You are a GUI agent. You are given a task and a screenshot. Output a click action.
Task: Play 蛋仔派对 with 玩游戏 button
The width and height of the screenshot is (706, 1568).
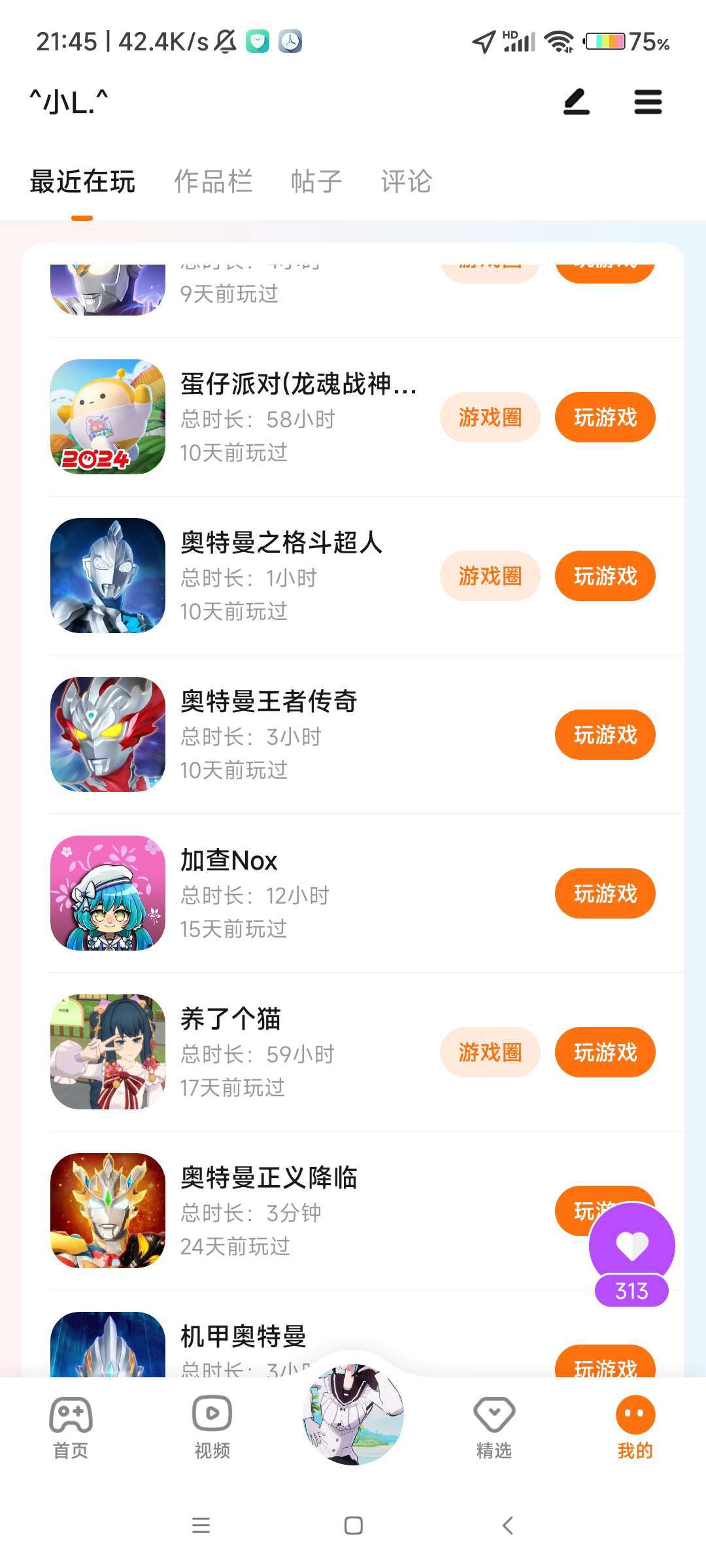point(605,417)
